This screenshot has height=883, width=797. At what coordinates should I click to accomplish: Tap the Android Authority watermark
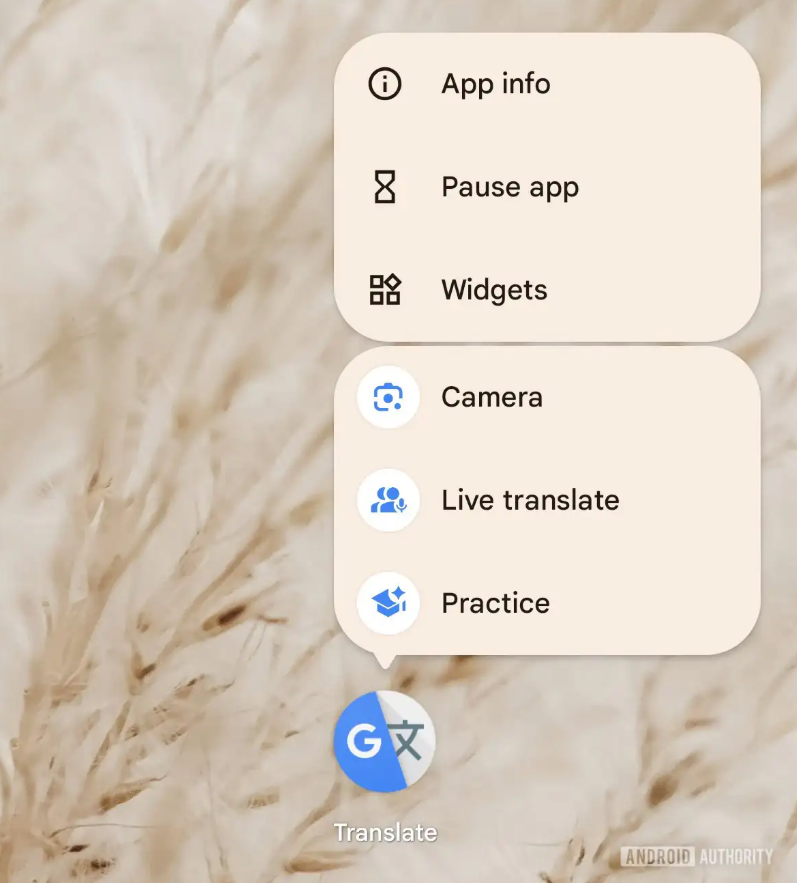(698, 856)
